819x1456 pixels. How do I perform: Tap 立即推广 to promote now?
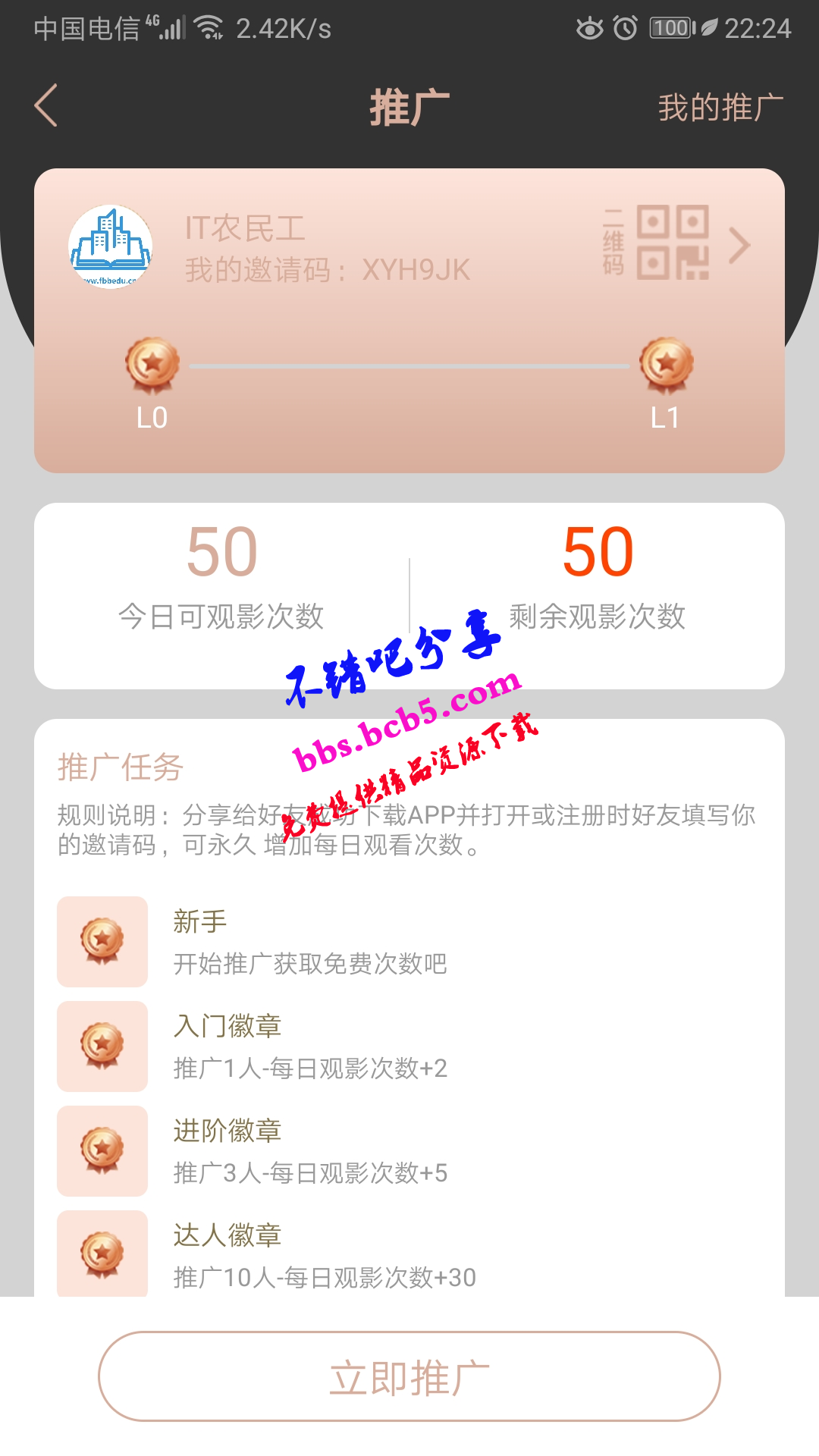409,1376
